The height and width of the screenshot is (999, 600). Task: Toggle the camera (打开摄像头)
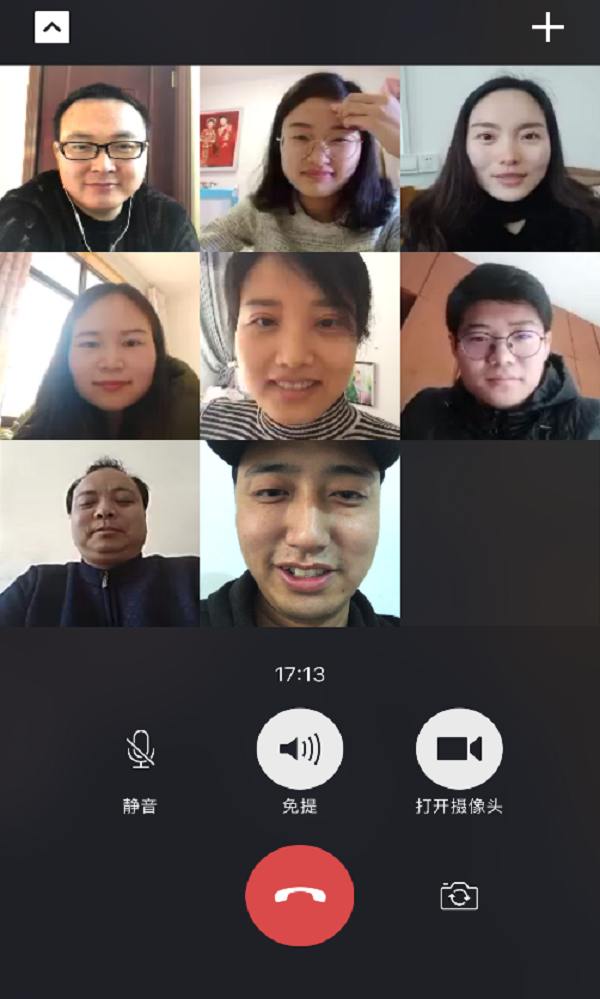tap(459, 749)
